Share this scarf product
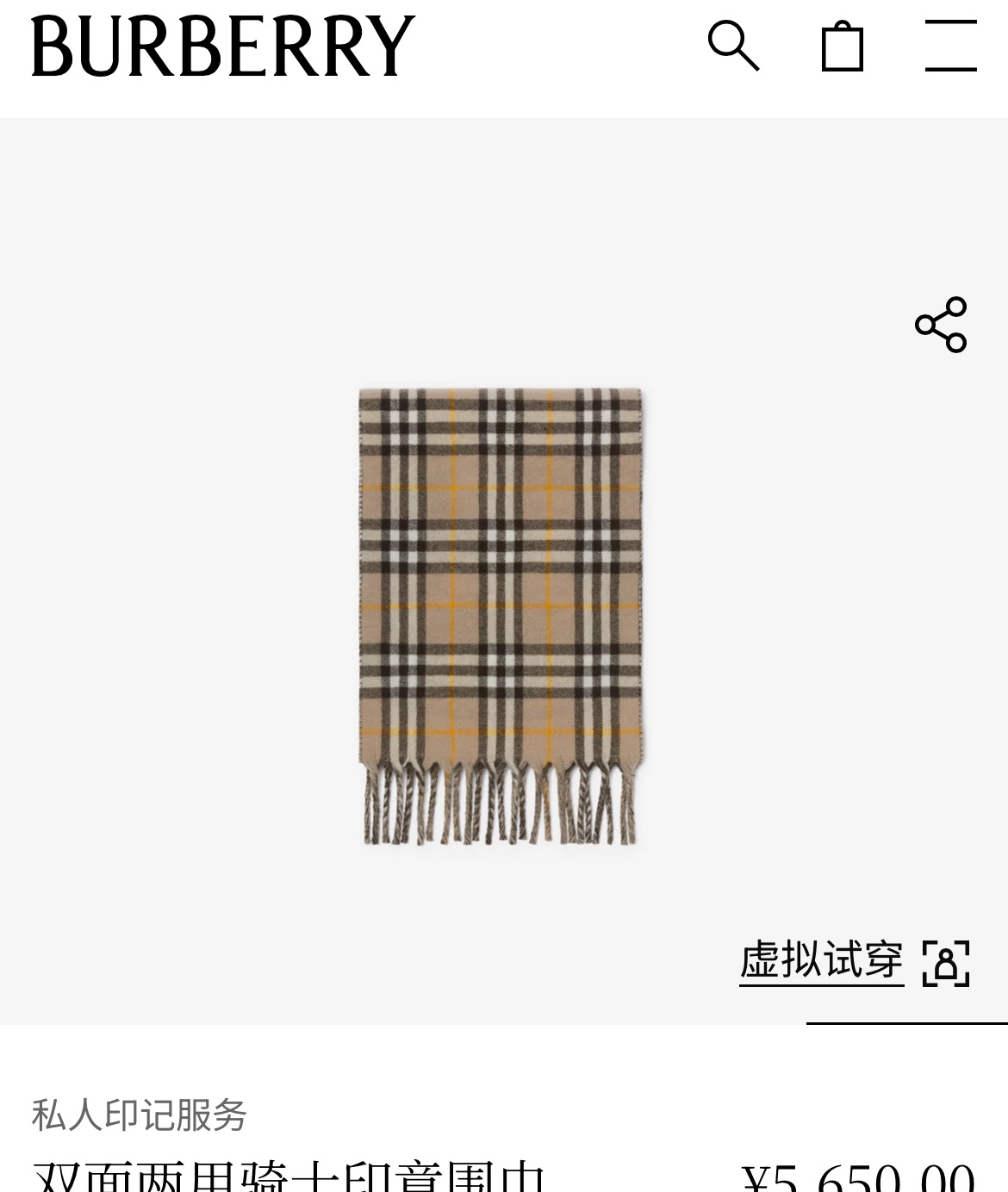1008x1192 pixels. (941, 325)
